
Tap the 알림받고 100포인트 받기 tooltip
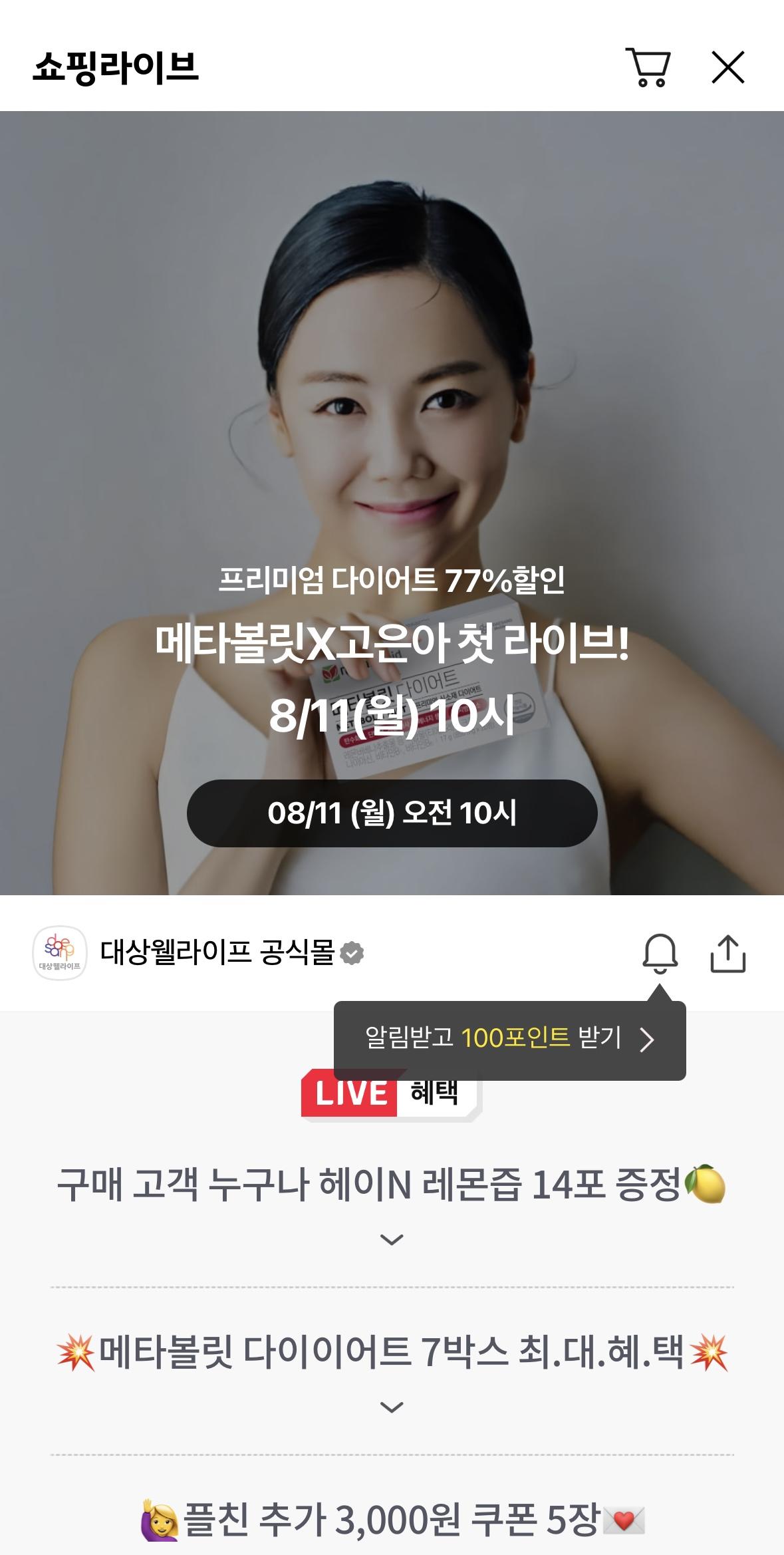coord(509,1038)
